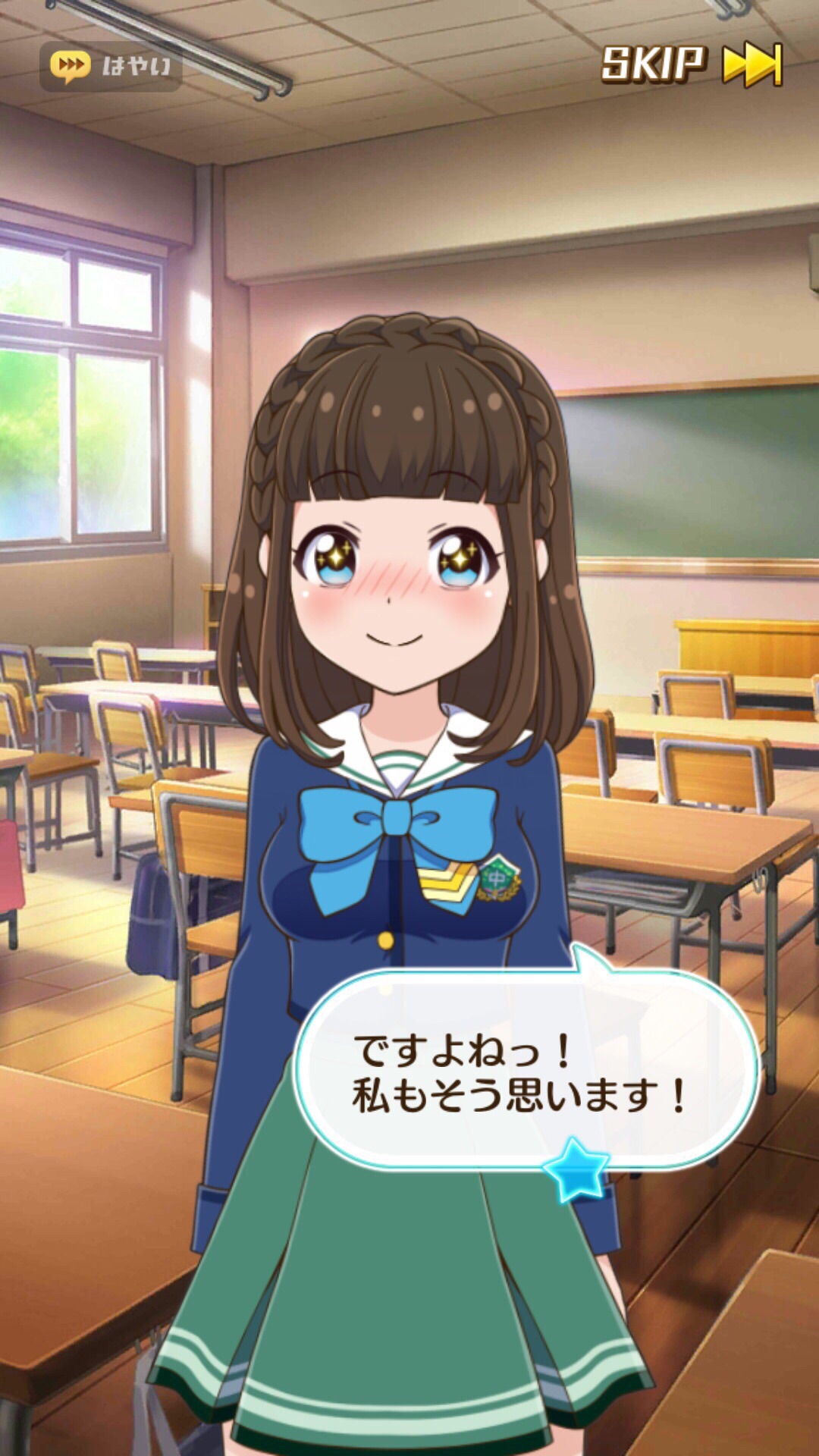Toggle the はやい text speed button
The image size is (819, 1456).
tap(111, 67)
